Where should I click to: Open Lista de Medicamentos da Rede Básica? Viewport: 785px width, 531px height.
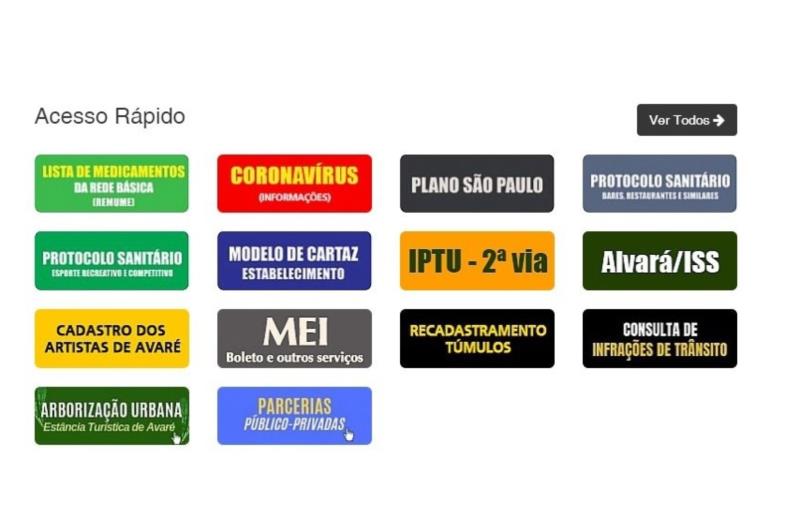(111, 183)
